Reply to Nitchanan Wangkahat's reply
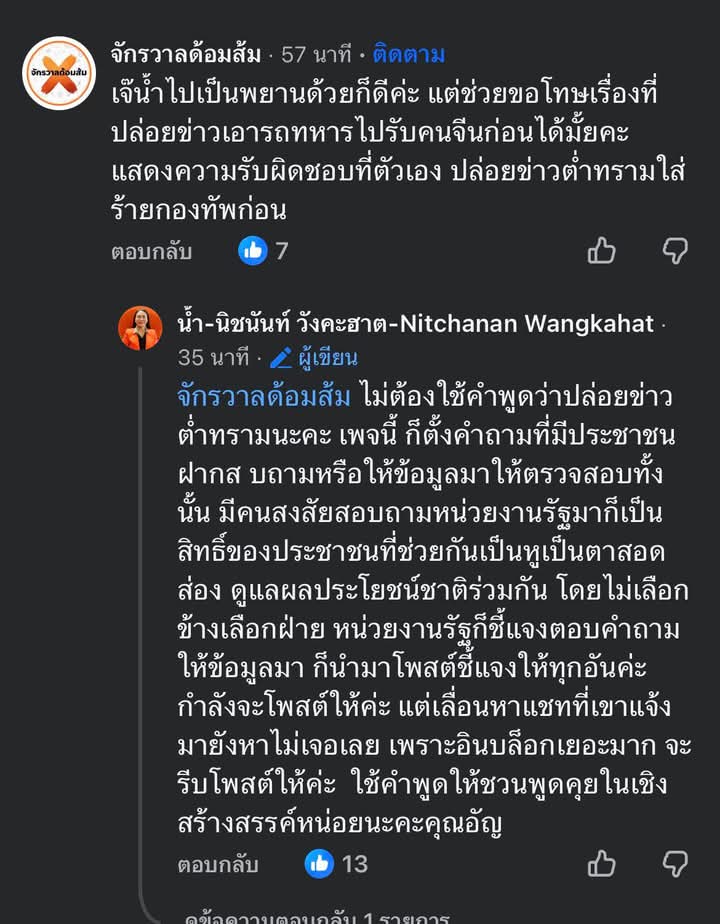Screen dimensions: 720x924 pyautogui.click(x=218, y=863)
